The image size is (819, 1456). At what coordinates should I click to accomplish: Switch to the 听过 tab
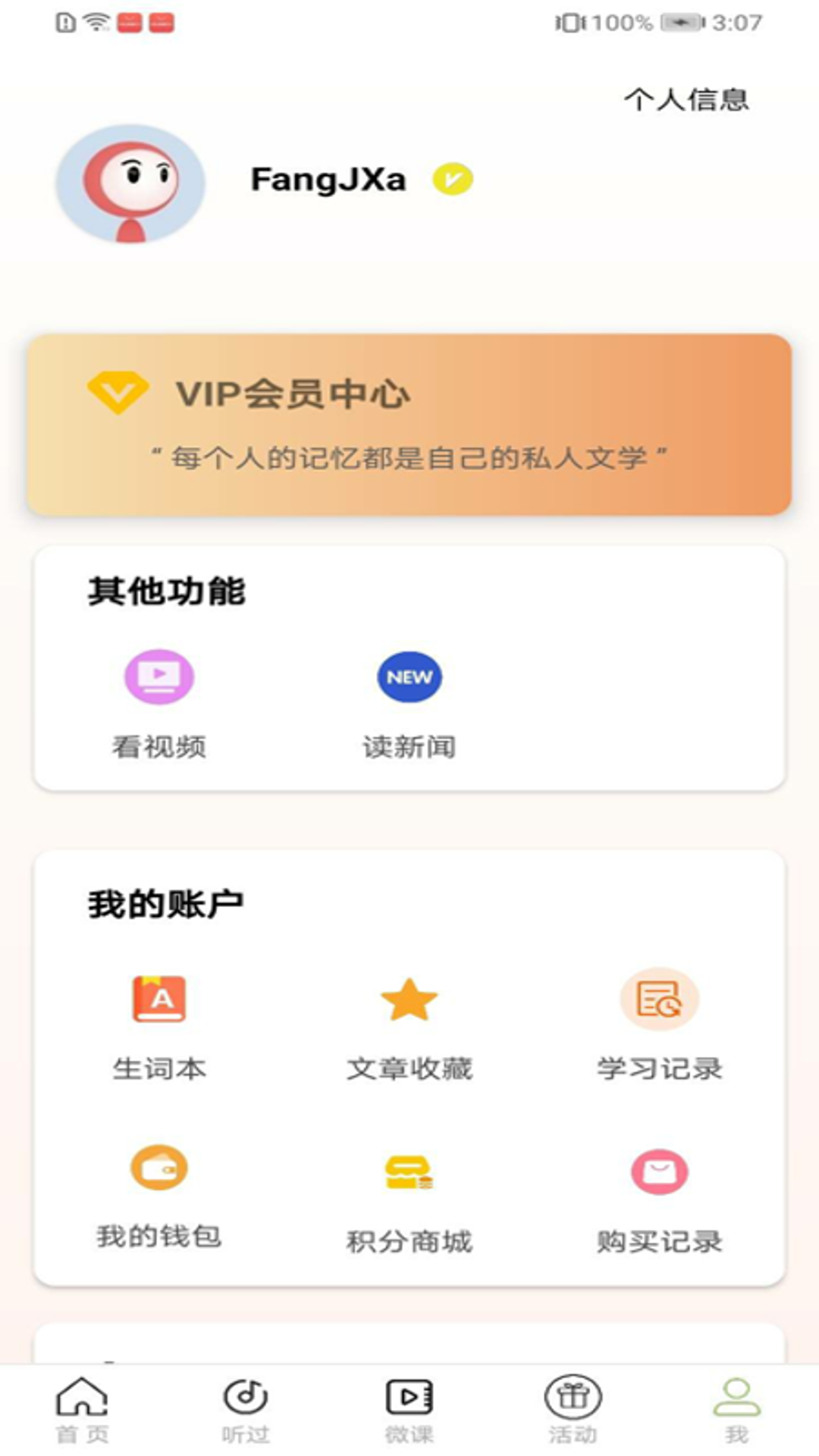[x=246, y=1409]
